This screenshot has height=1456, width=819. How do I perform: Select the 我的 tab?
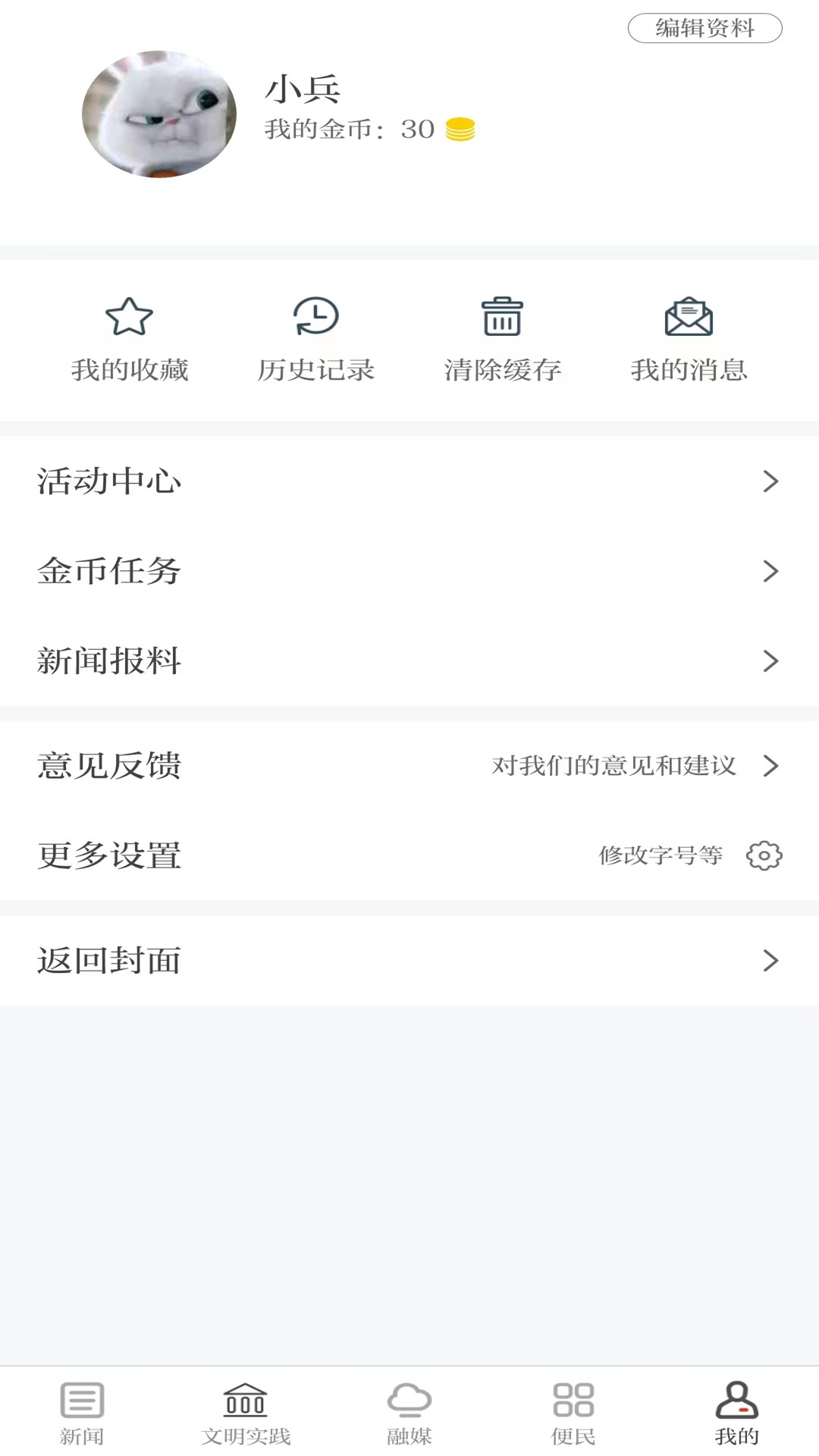(x=736, y=1412)
